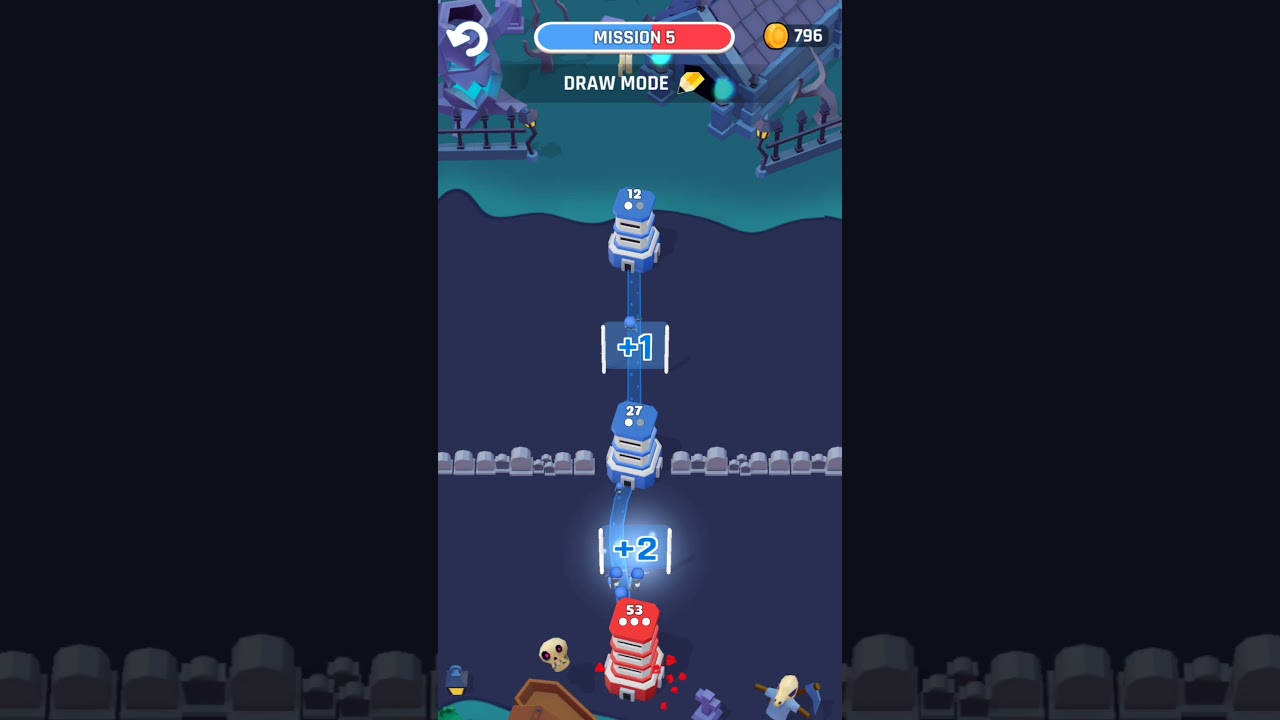Restart the mission with the undo arrow
The height and width of the screenshot is (720, 1280).
coord(466,40)
